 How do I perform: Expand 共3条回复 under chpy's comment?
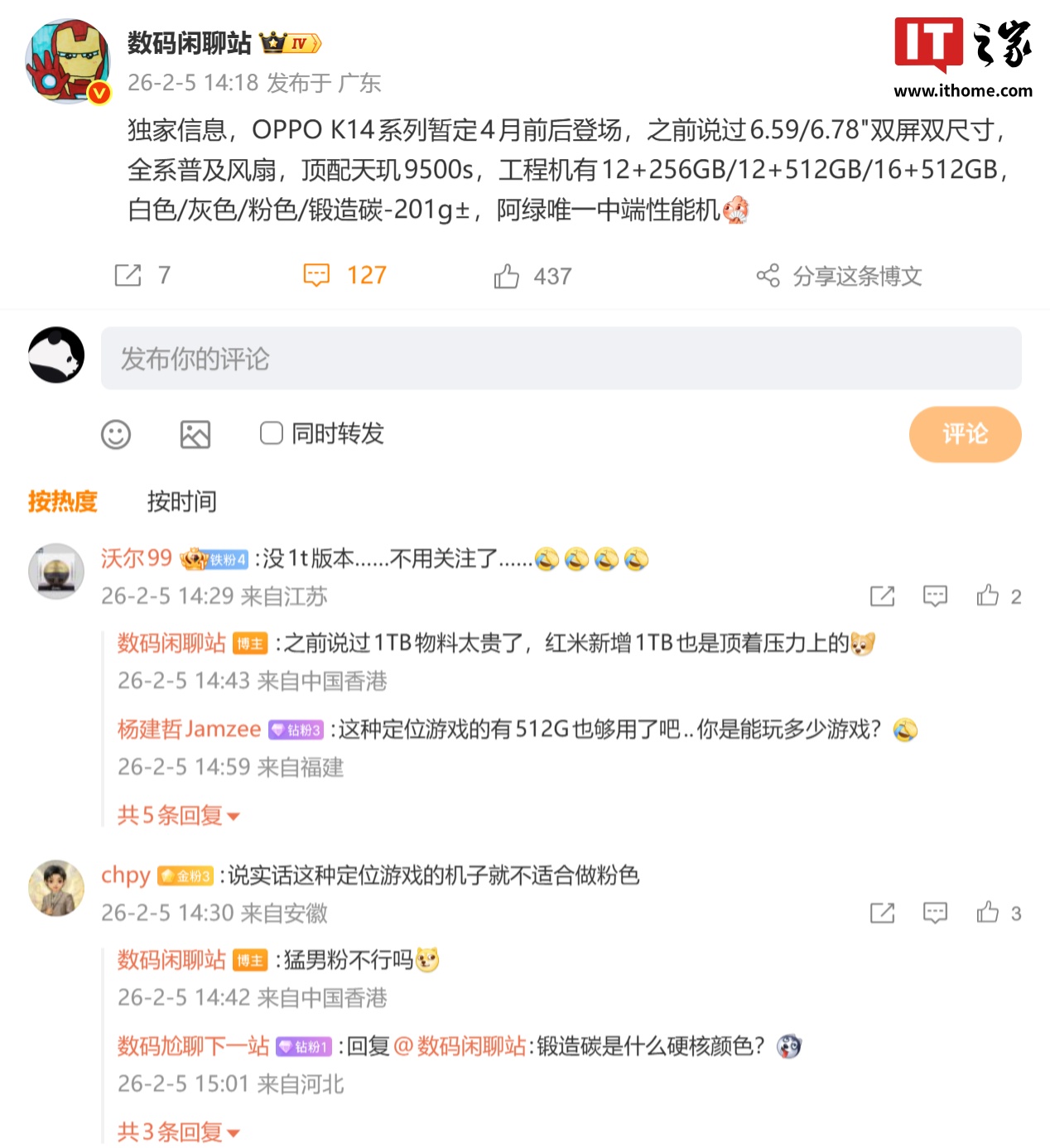(x=178, y=1131)
